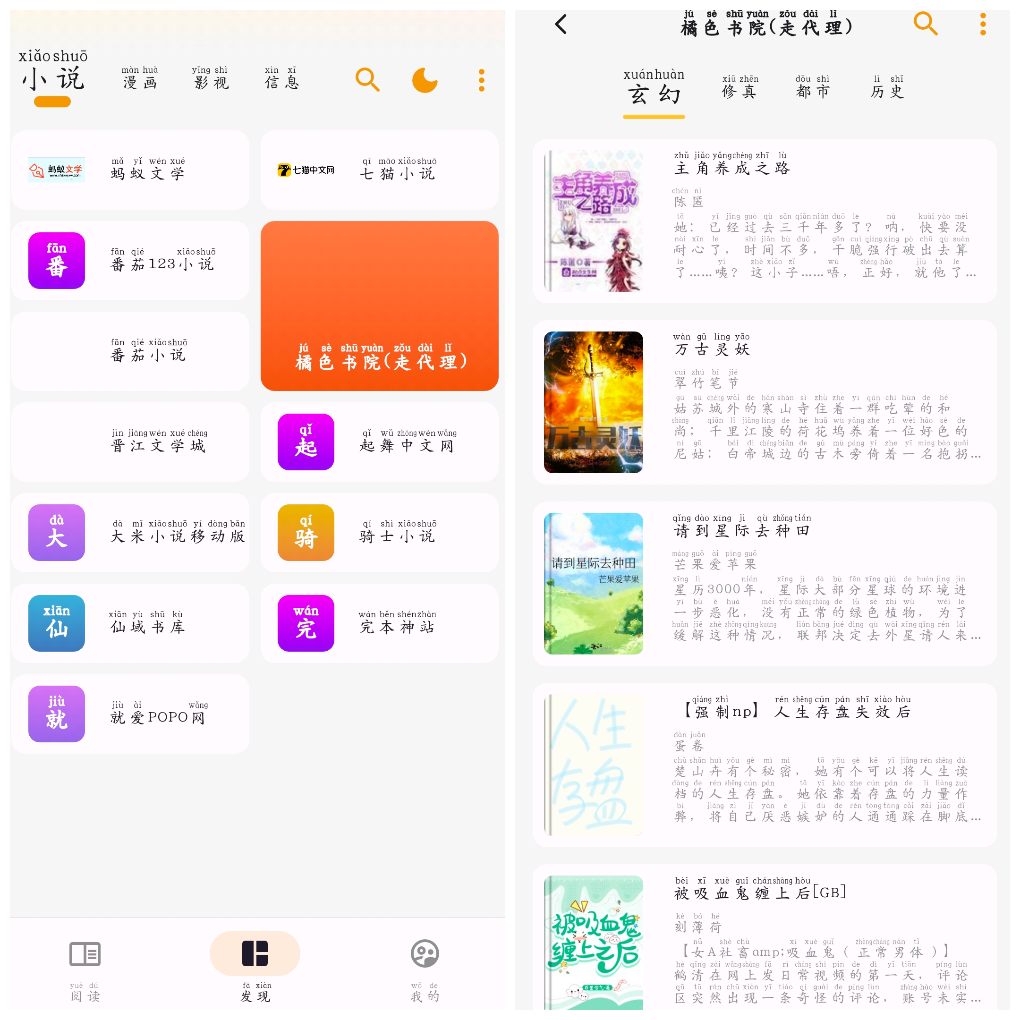Screen dimensions: 1020x1020
Task: Open the book 万古灵妖
Action: pyautogui.click(x=765, y=402)
